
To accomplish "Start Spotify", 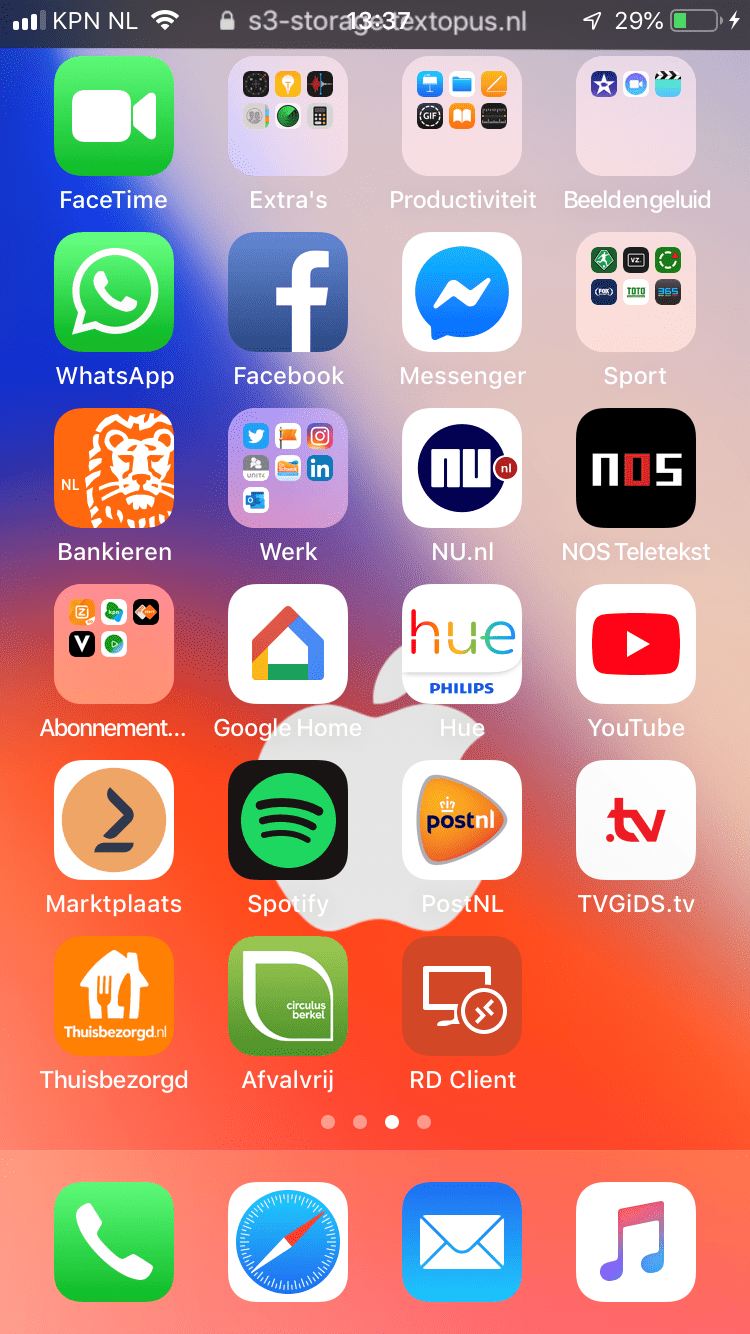I will tap(287, 820).
